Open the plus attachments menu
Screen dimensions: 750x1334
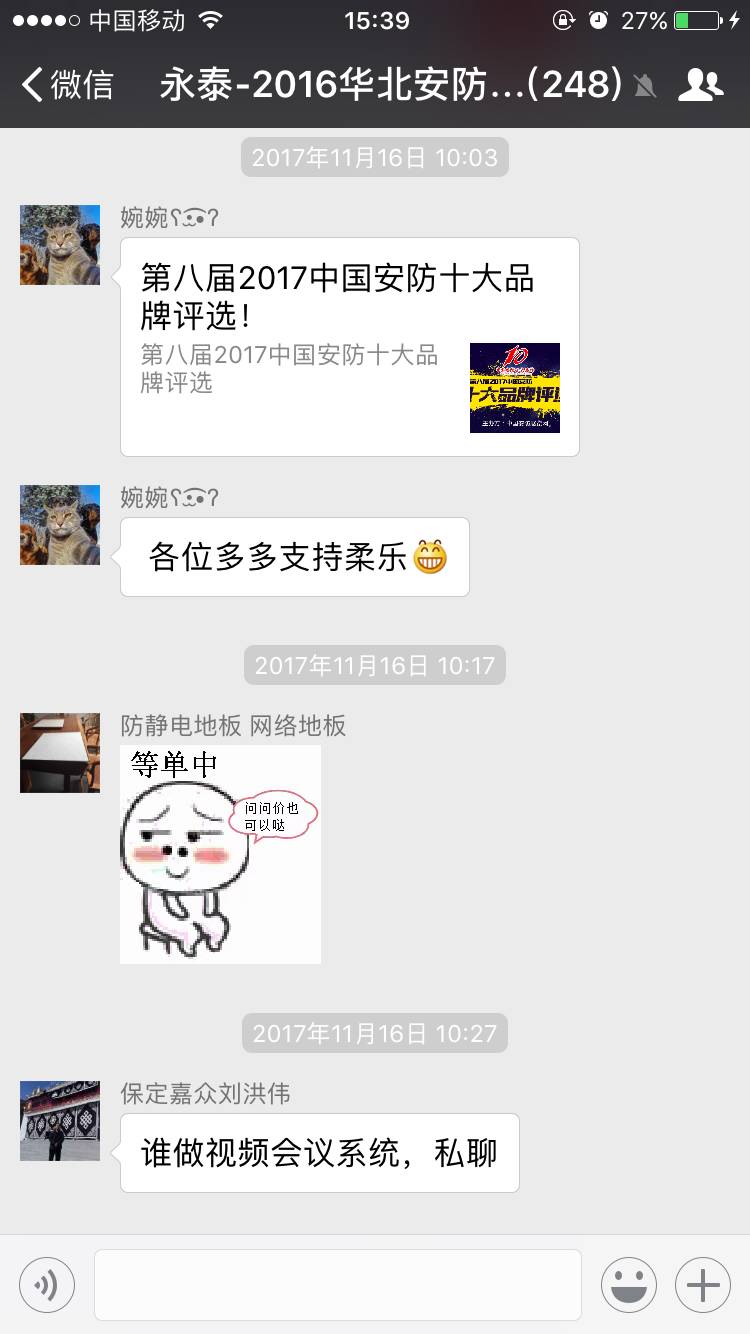(x=703, y=1285)
